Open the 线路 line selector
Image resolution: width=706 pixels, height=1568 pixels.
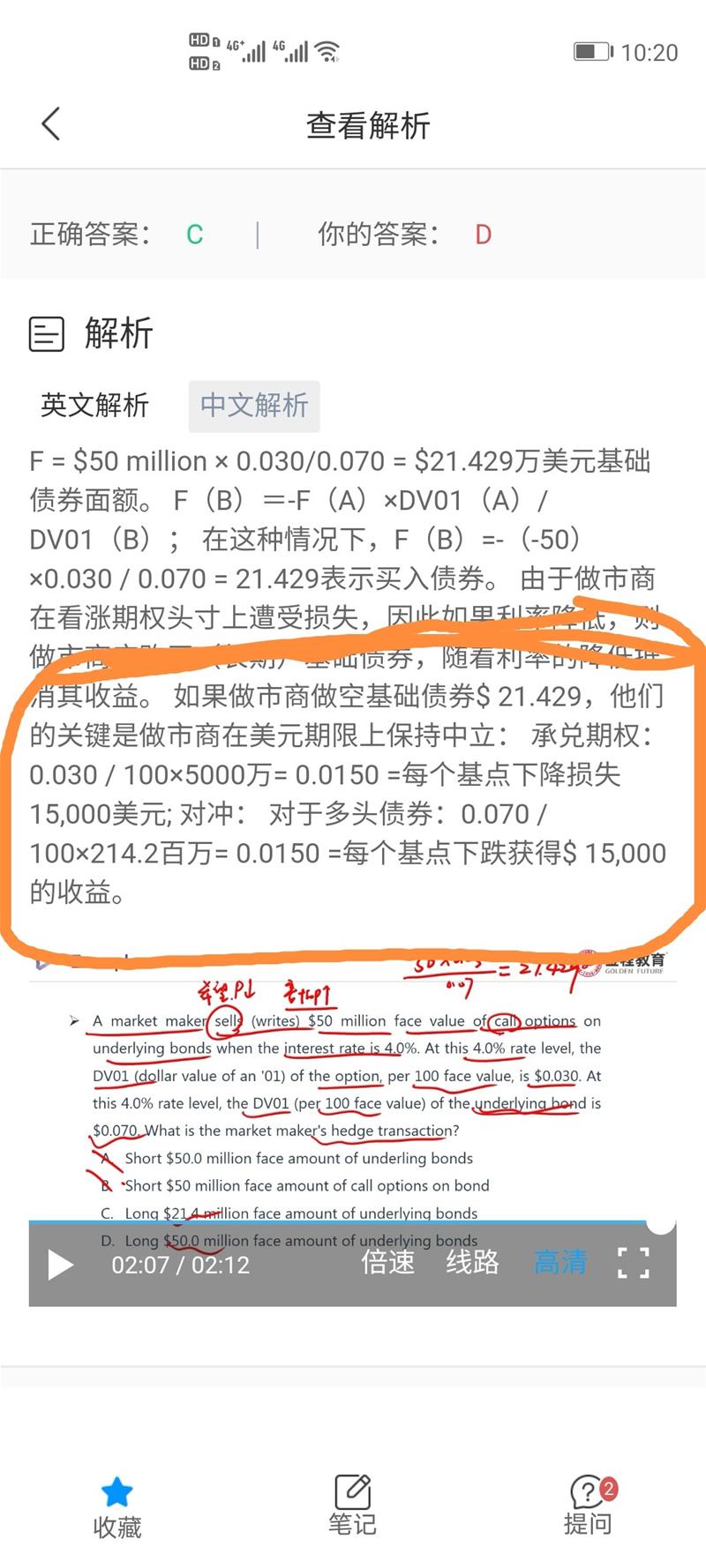[472, 1262]
